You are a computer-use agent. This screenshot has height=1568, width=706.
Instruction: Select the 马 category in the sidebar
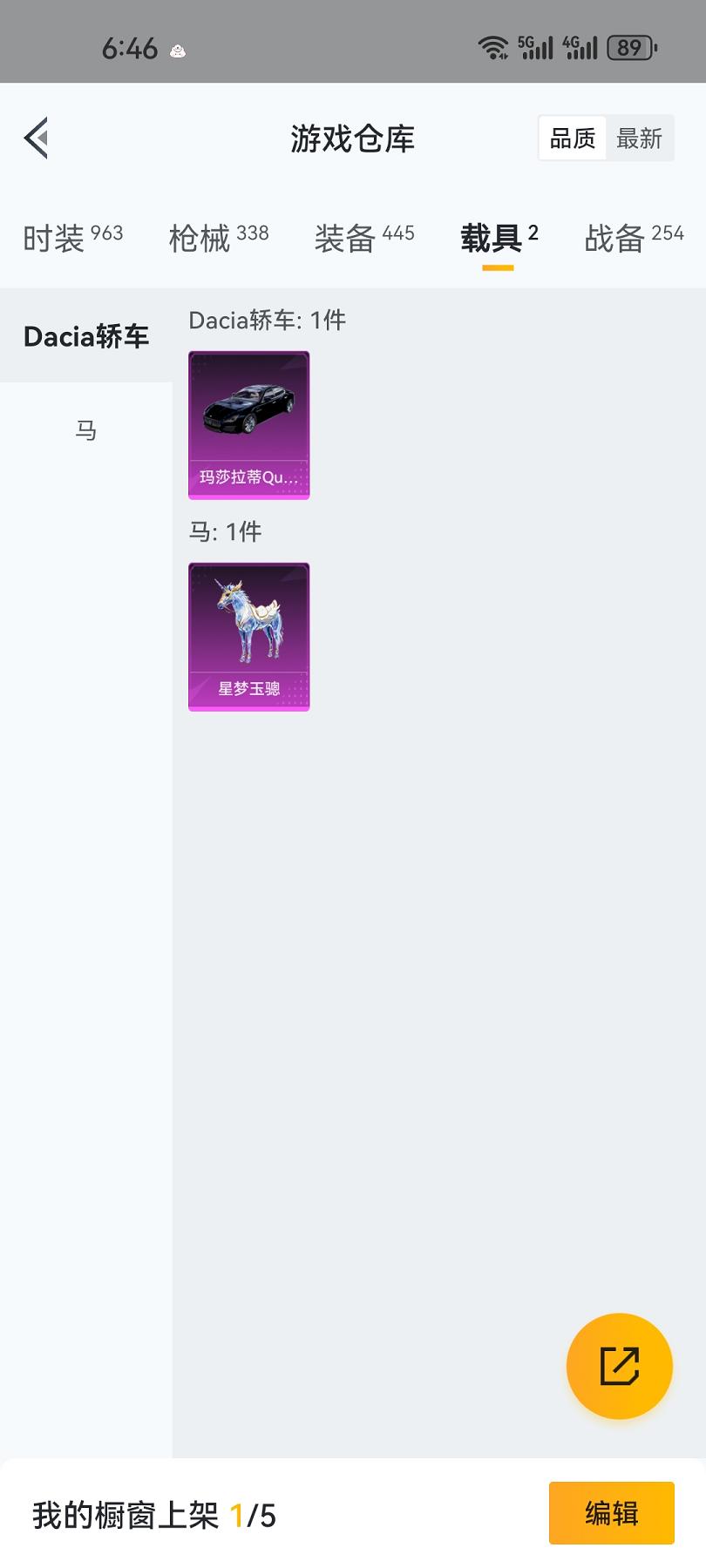point(85,429)
